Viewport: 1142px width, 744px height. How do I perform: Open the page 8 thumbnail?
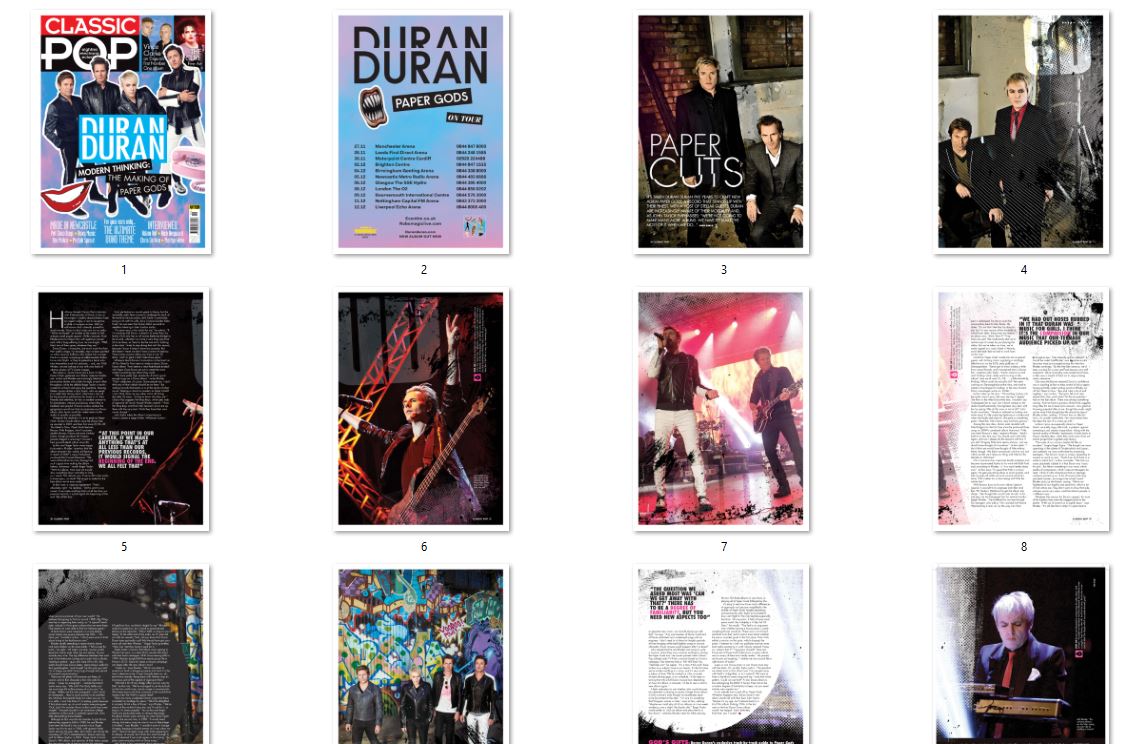click(x=1021, y=408)
